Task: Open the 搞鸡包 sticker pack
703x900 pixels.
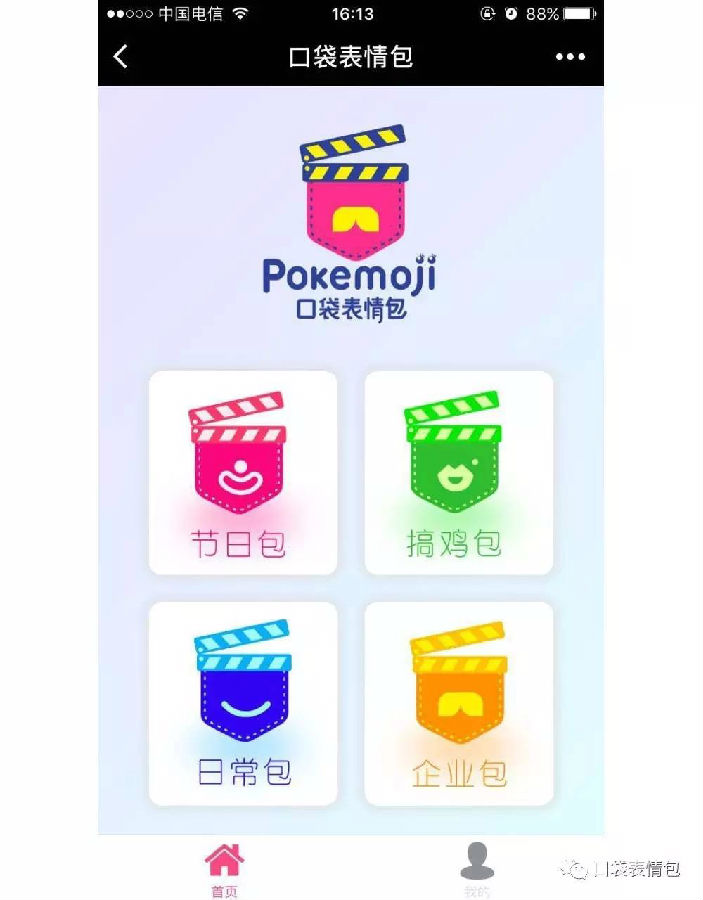Action: pyautogui.click(x=458, y=473)
